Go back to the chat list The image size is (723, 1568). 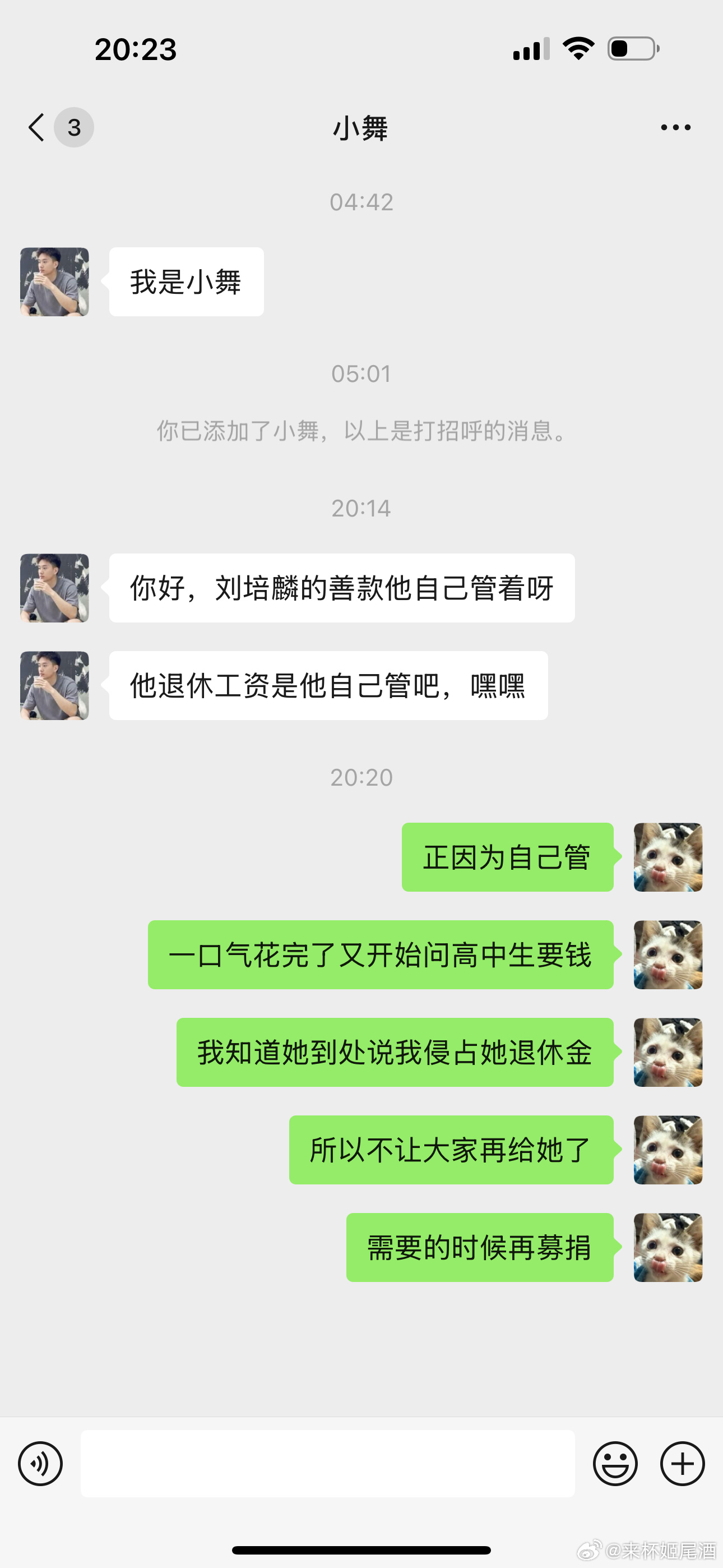pos(38,127)
